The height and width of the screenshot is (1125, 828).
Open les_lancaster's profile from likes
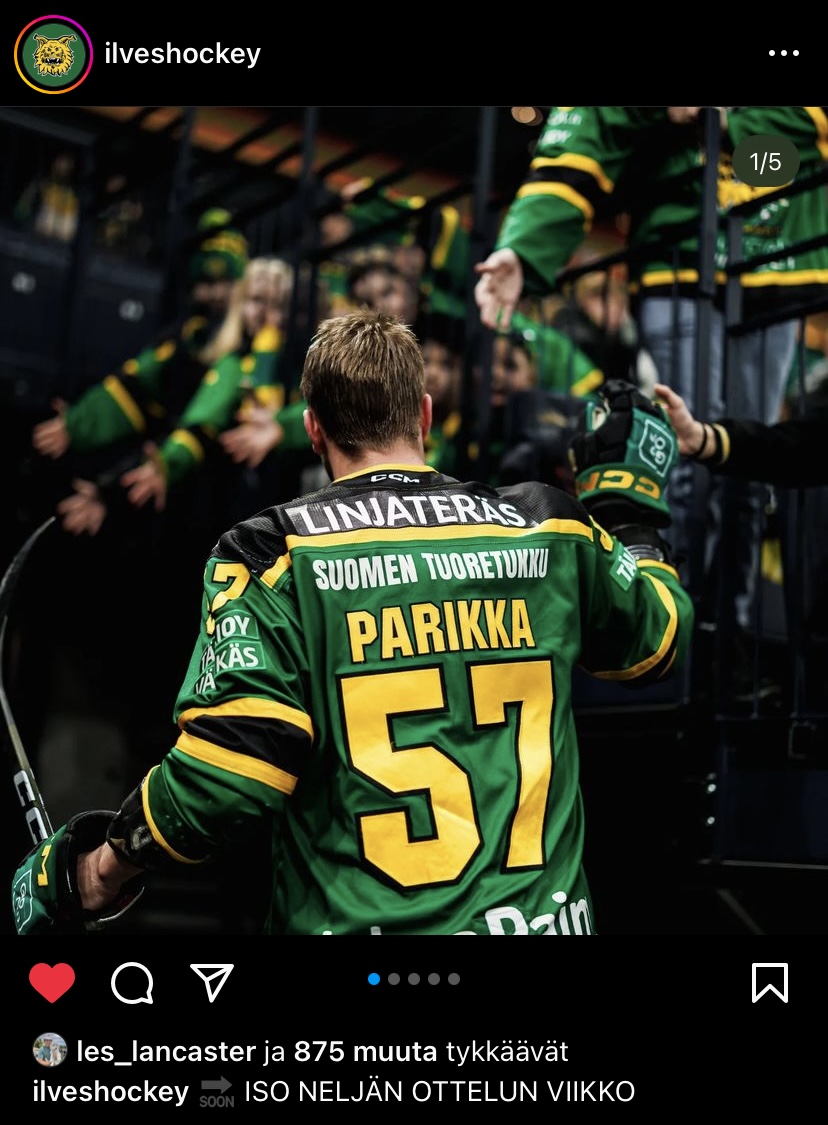166,1051
